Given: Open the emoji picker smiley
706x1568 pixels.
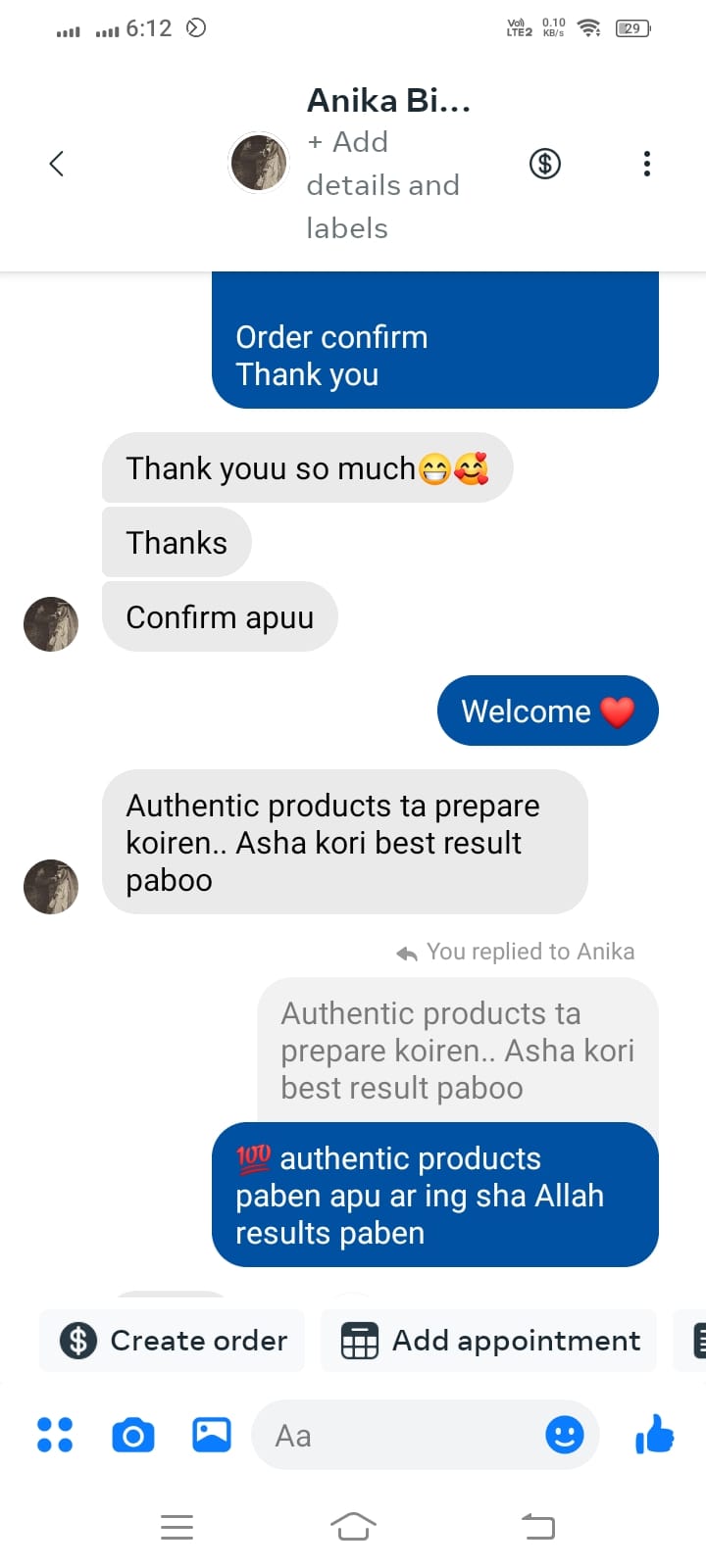Looking at the screenshot, I should tap(564, 1435).
